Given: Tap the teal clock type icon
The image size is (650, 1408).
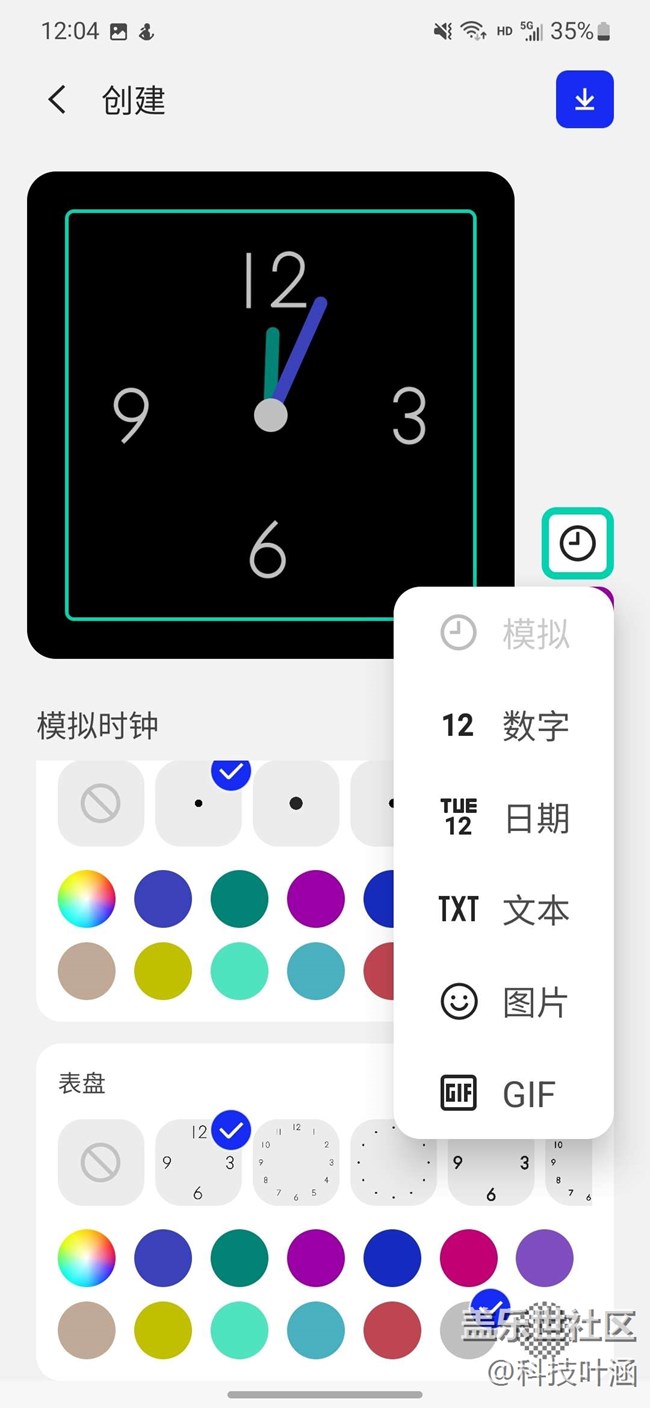Looking at the screenshot, I should (577, 543).
